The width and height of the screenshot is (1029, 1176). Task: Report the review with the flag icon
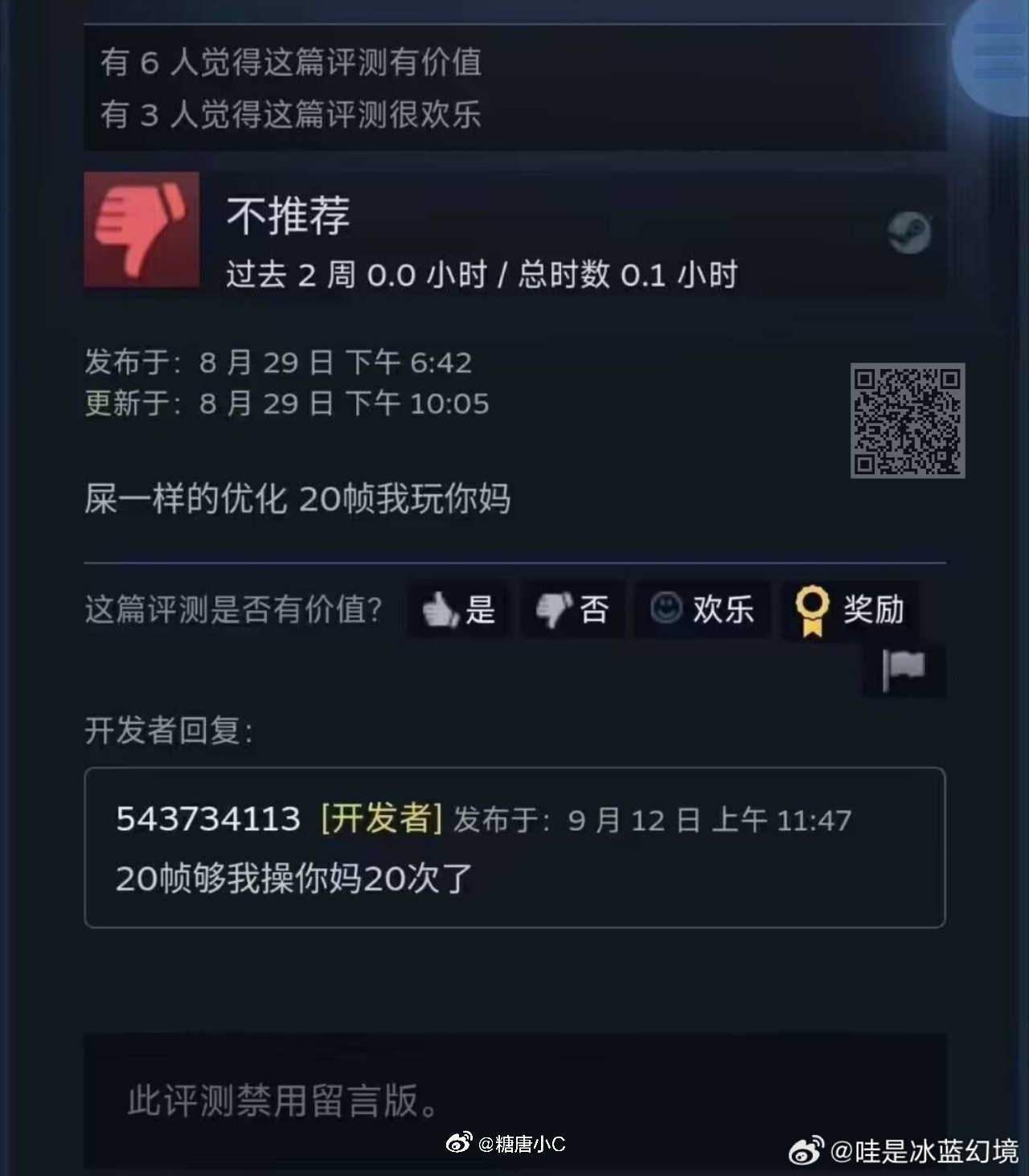click(904, 669)
